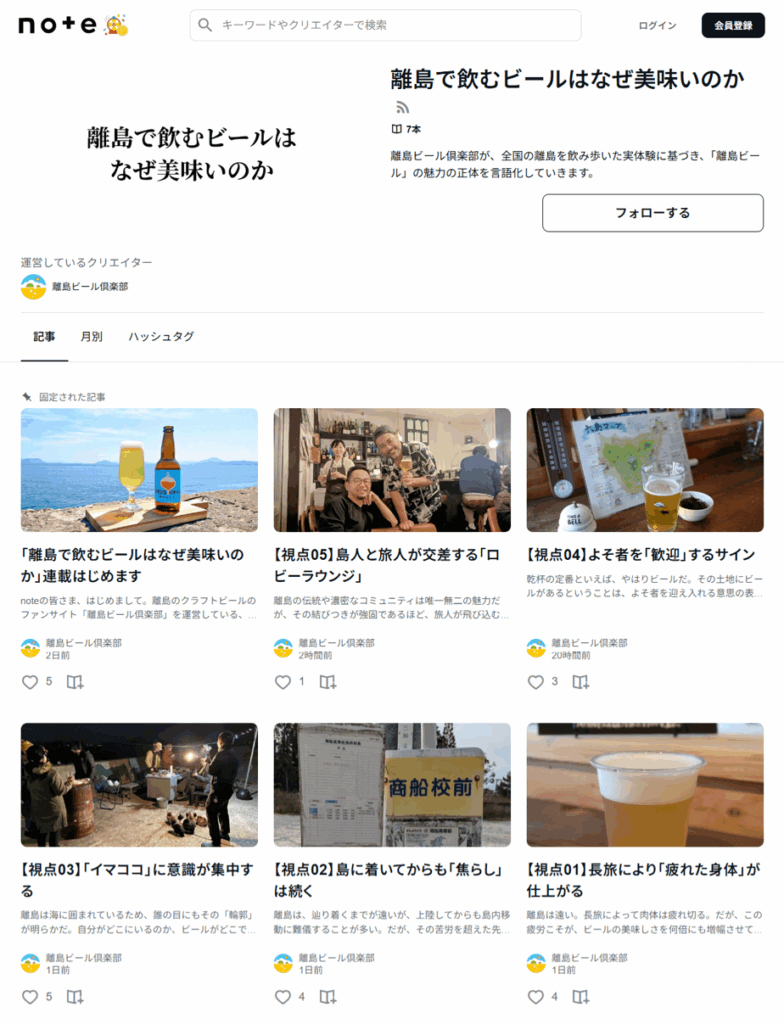Follow this magazine with フォローする
Image resolution: width=784 pixels, height=1024 pixels.
click(x=652, y=213)
